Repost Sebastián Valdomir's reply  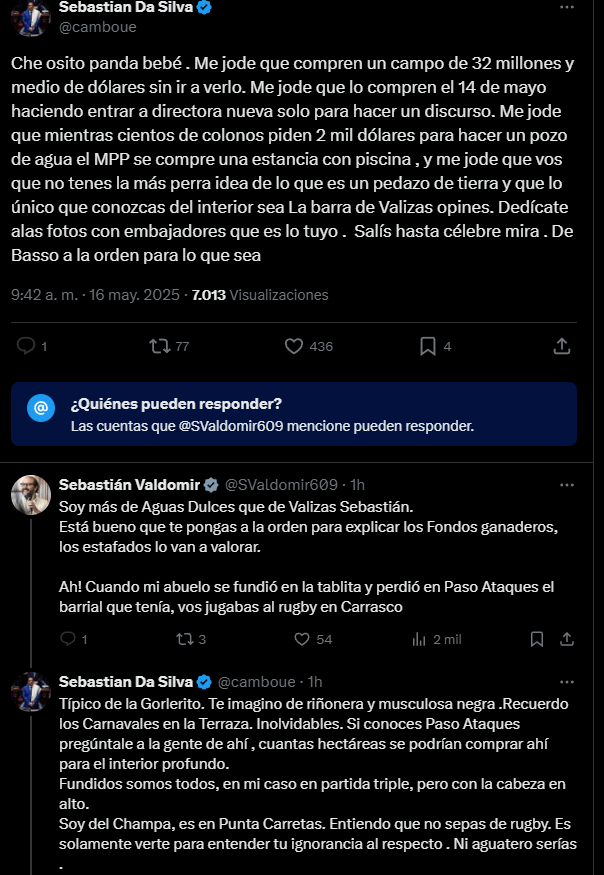pyautogui.click(x=185, y=639)
